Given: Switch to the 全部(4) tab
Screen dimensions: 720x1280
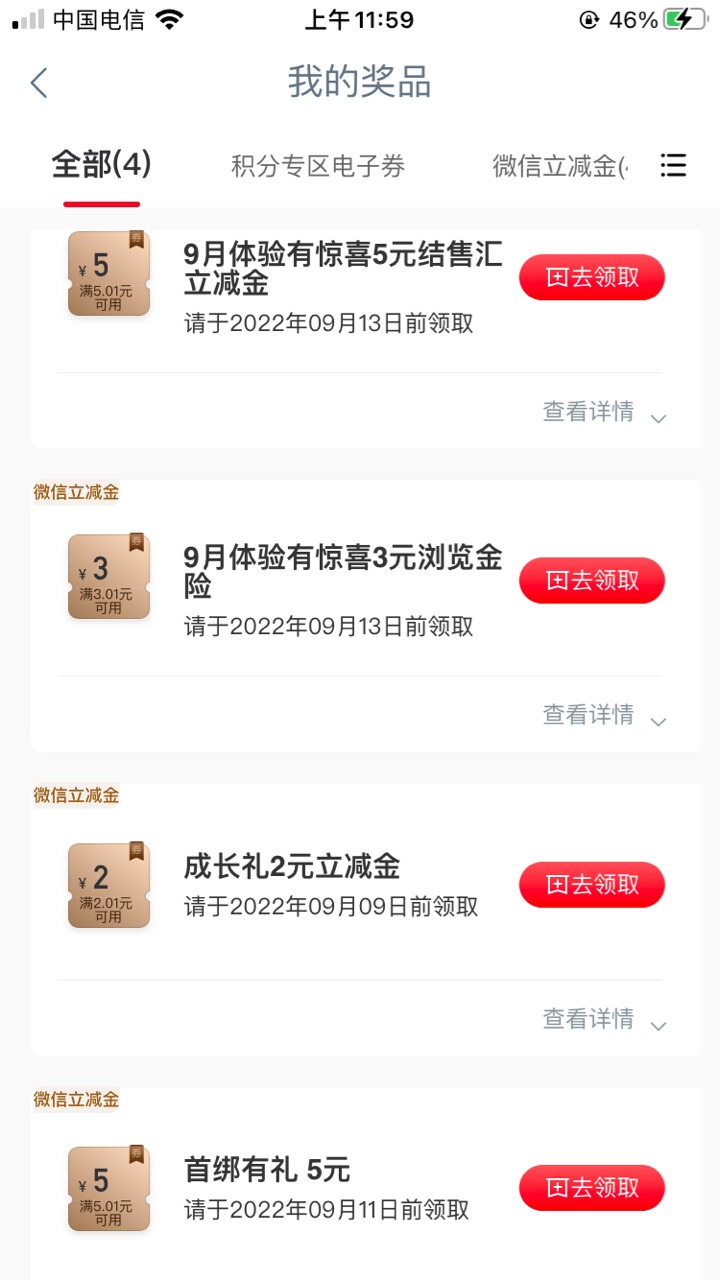Looking at the screenshot, I should point(101,165).
